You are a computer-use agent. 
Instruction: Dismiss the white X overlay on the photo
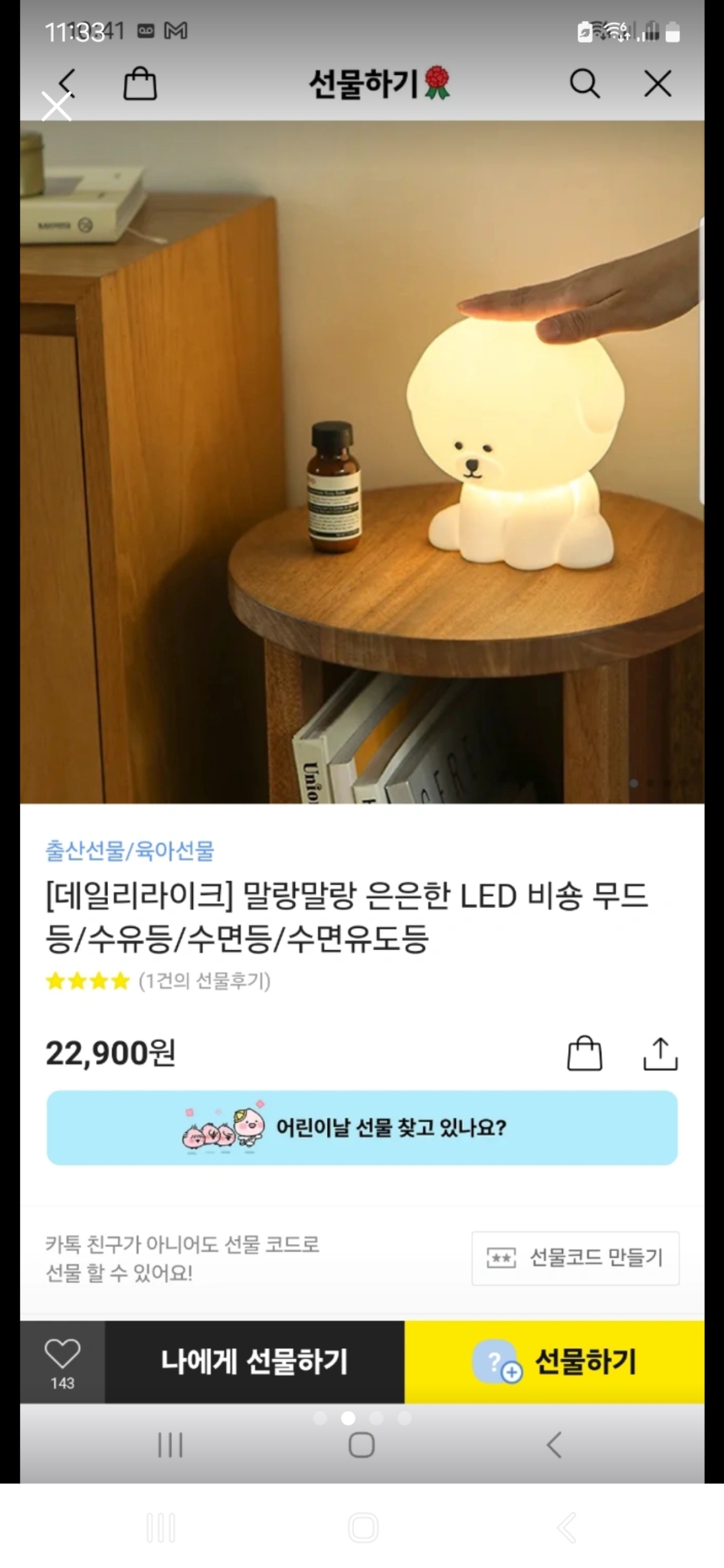[57, 107]
